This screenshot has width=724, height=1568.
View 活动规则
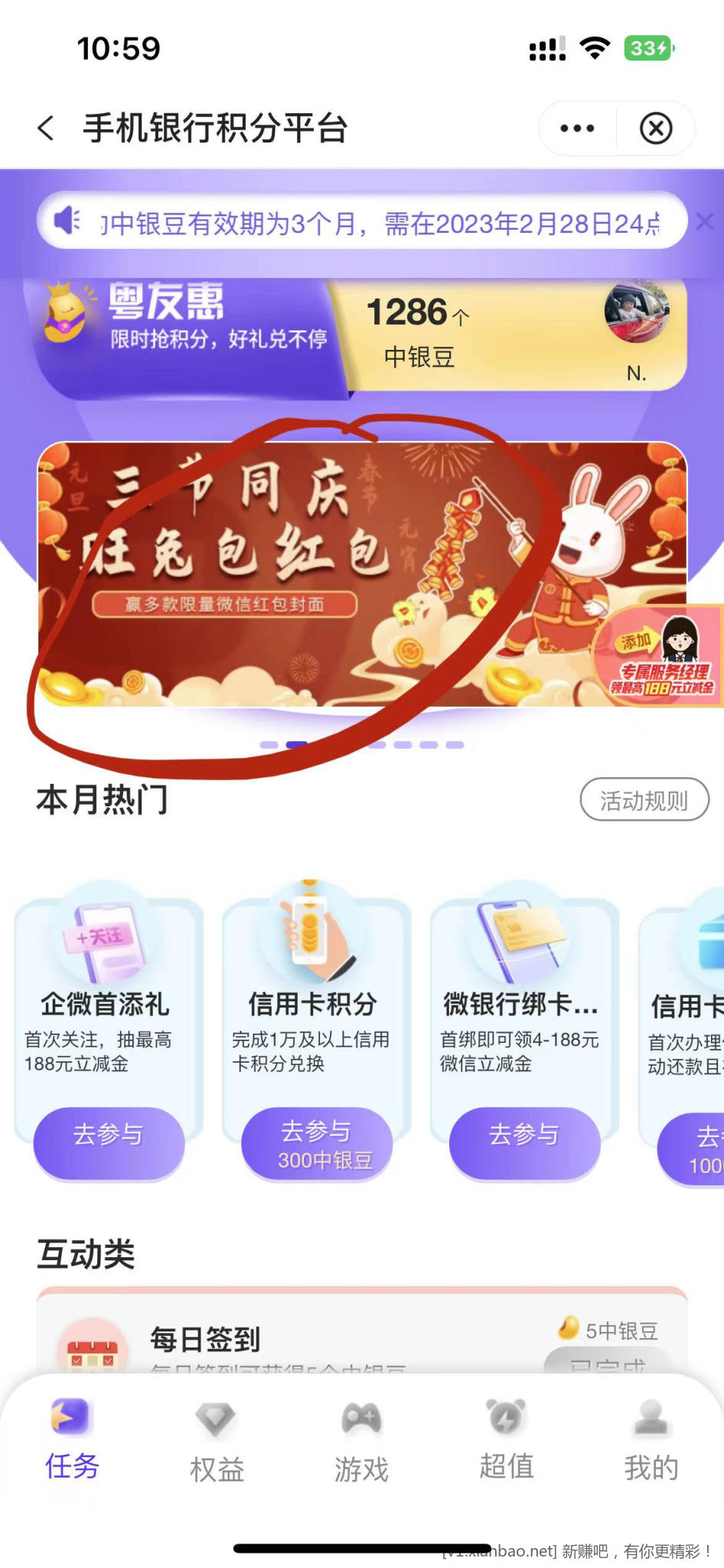click(x=644, y=800)
